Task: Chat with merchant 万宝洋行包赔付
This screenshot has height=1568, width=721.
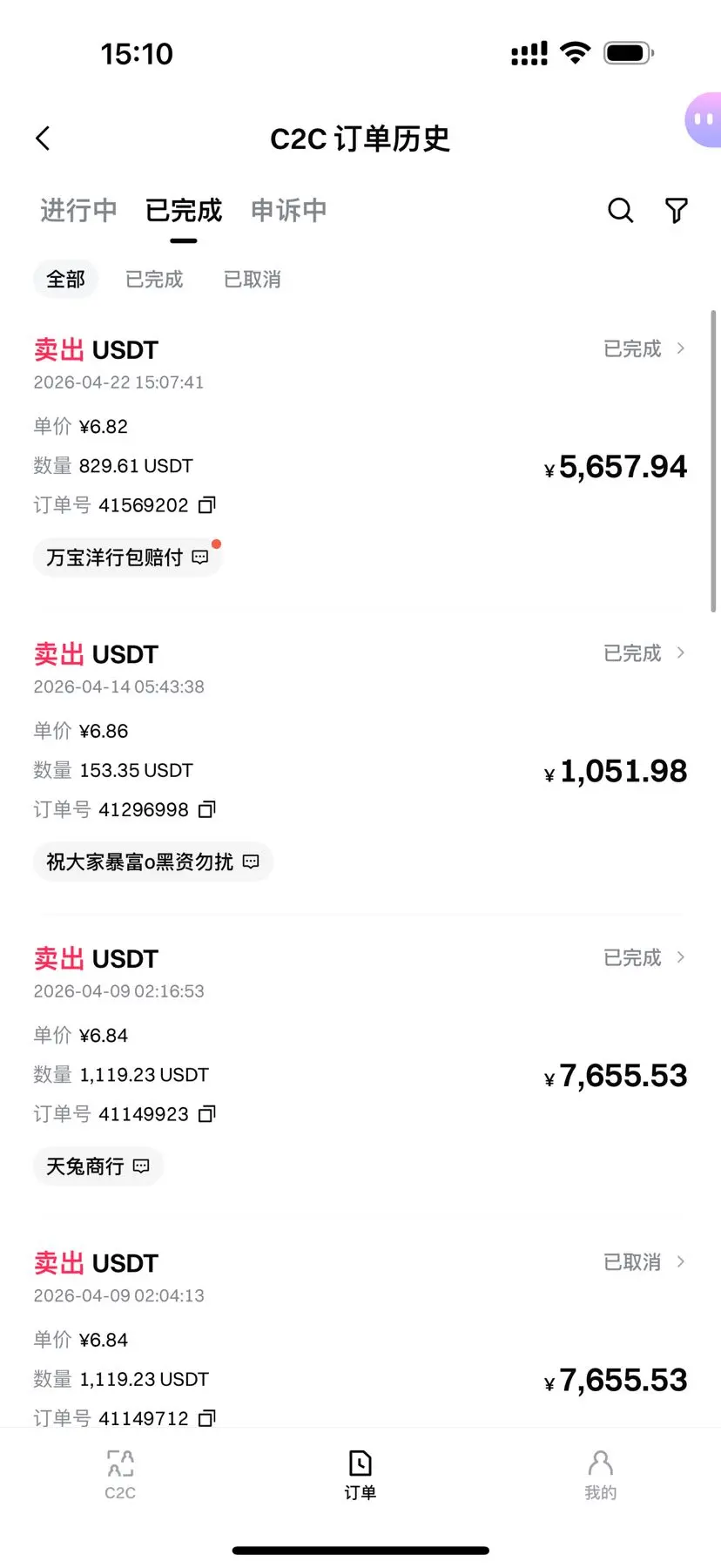Action: (x=127, y=558)
